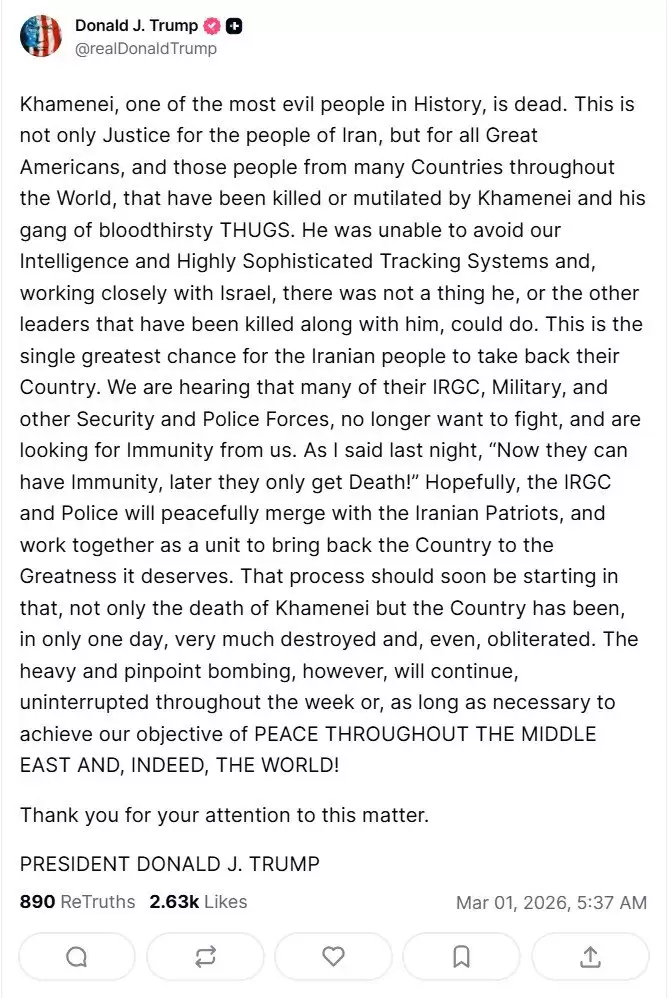Share this post
This screenshot has height=998, width=668.
589,957
